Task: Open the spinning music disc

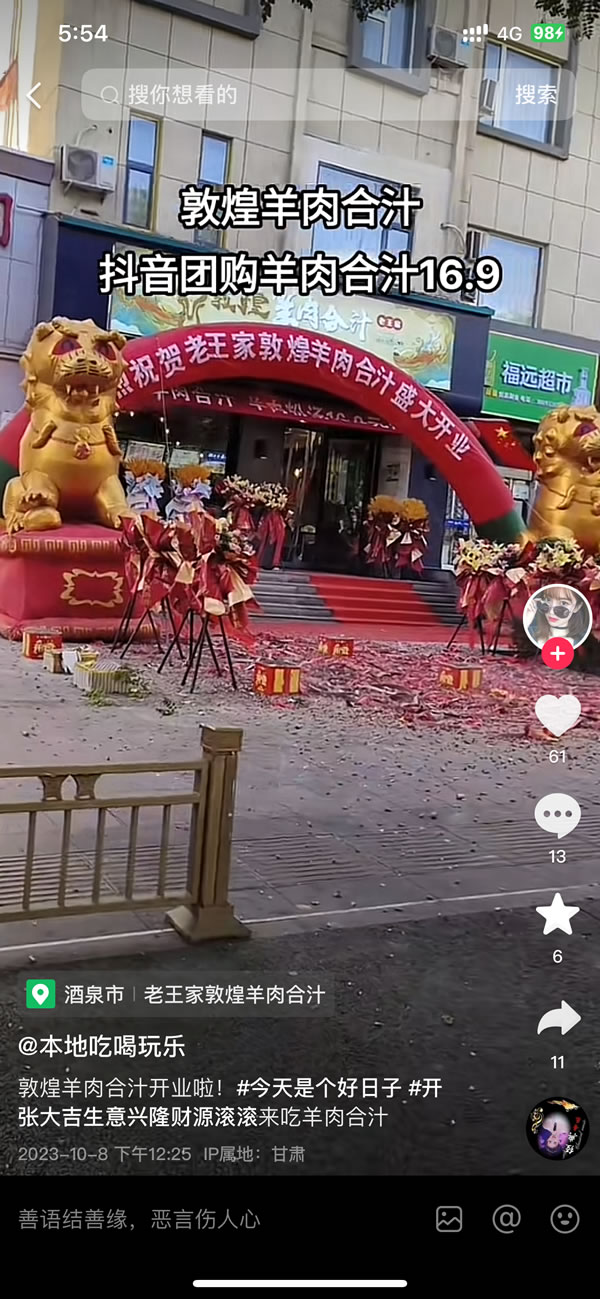Action: 557,1129
